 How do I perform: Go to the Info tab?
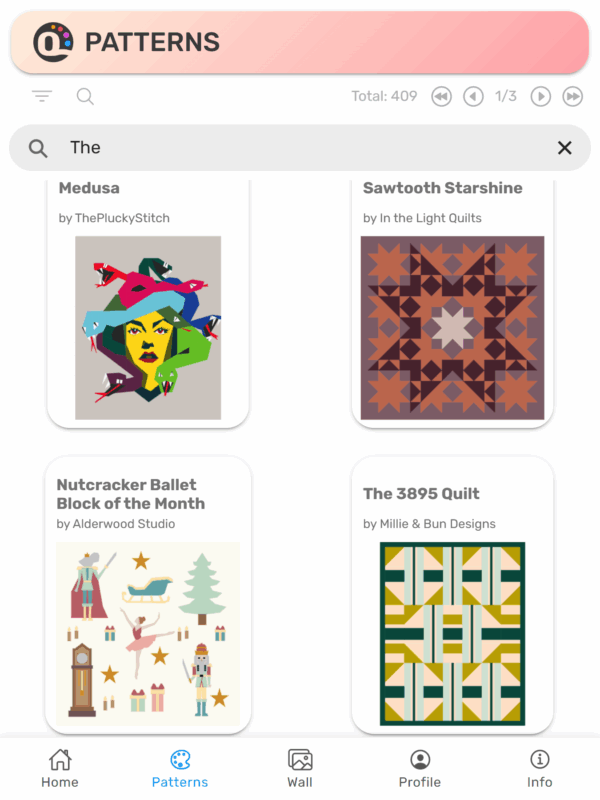(x=540, y=768)
